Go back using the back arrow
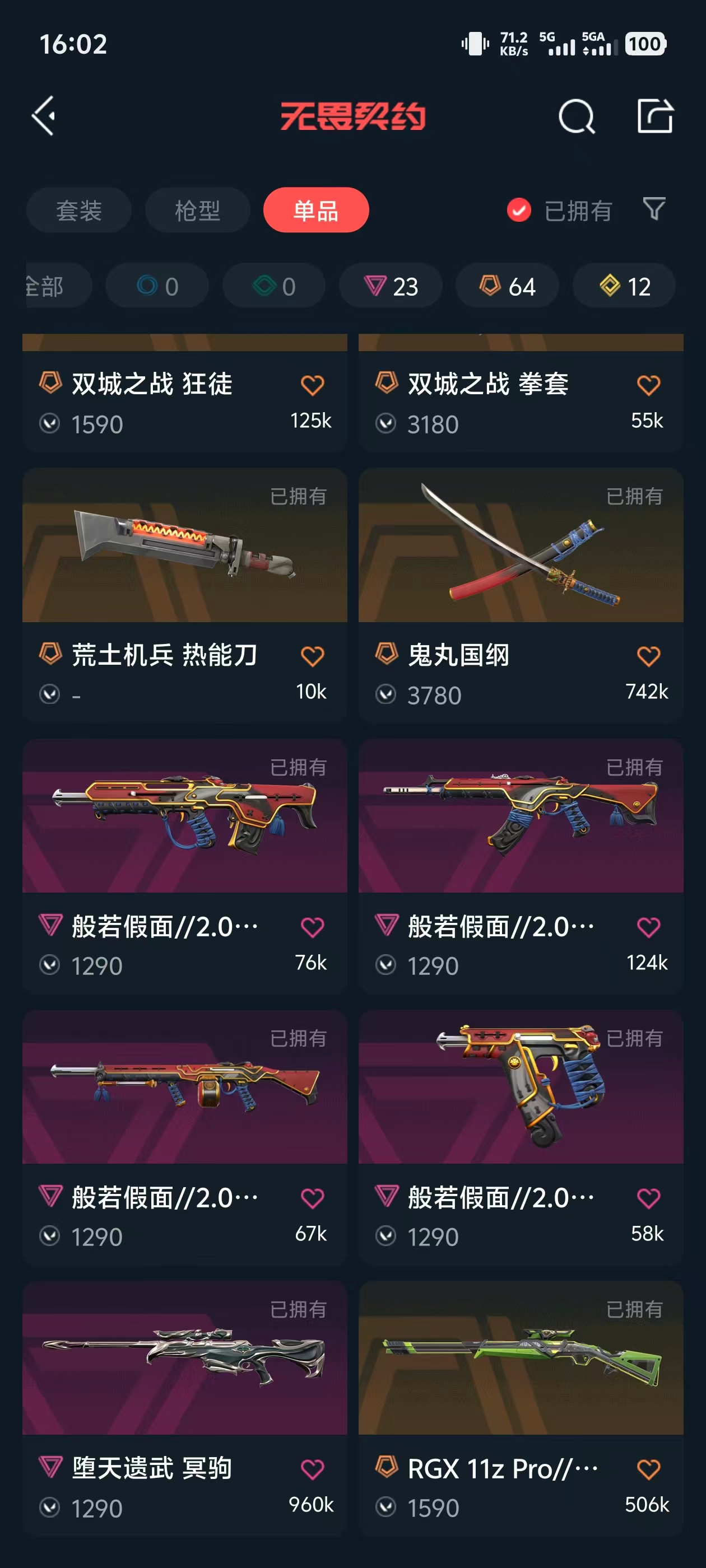This screenshot has width=706, height=1568. pos(44,116)
